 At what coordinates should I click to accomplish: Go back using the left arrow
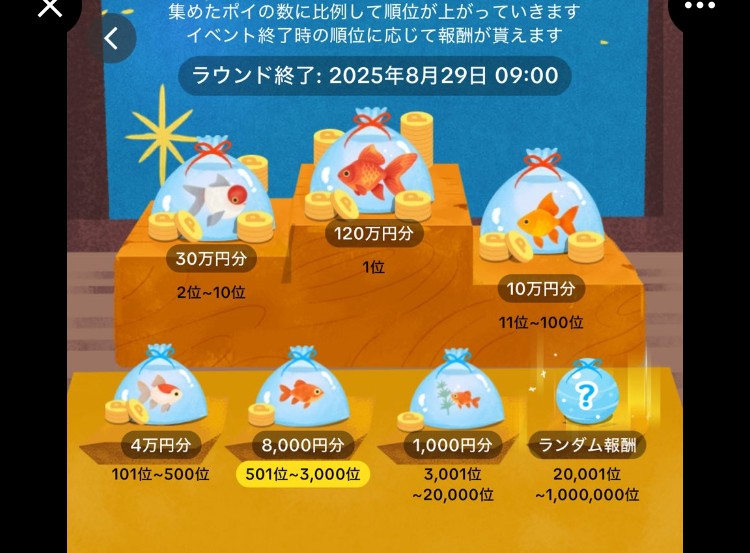(x=111, y=39)
